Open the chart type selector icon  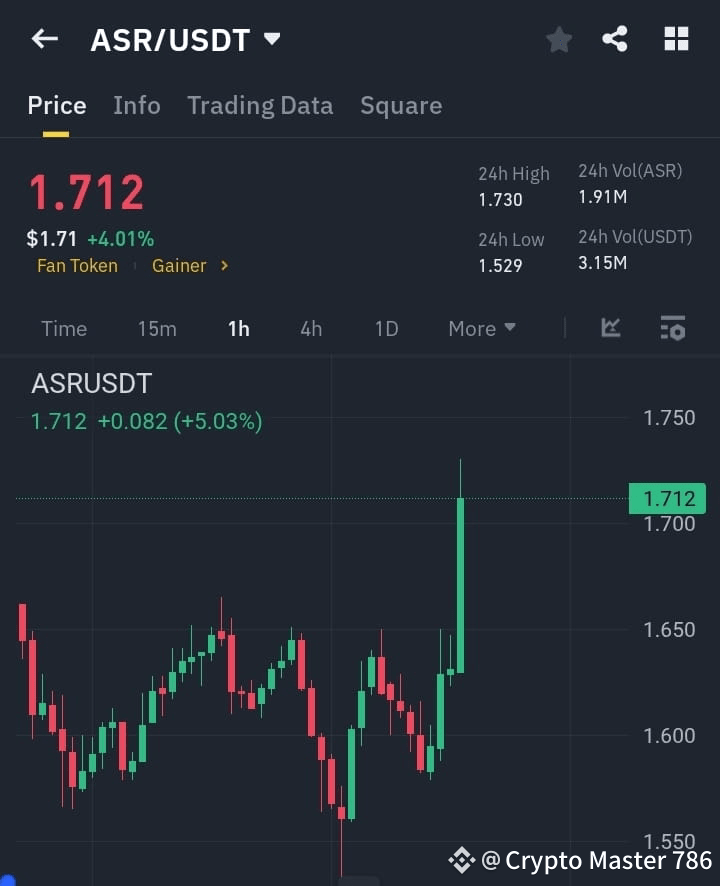[x=610, y=328]
